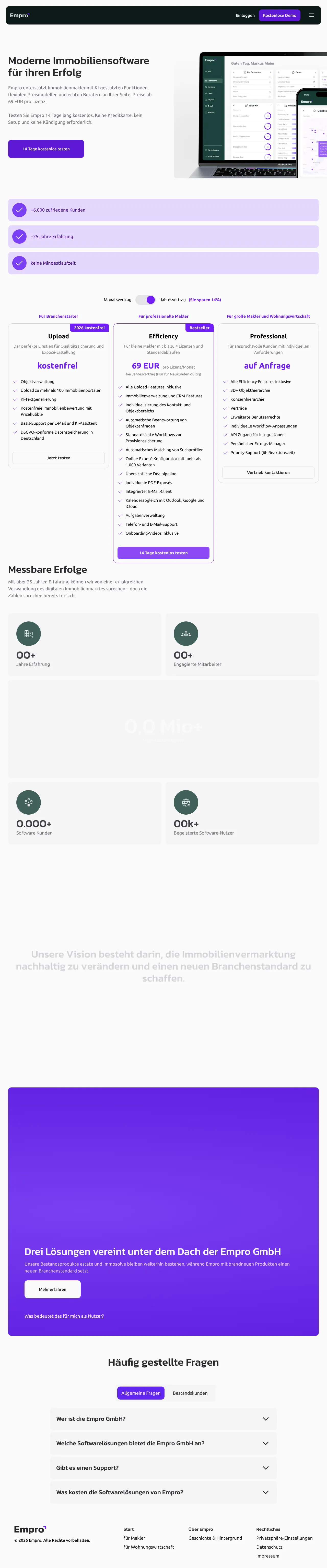
Task: Open footer link Geschichte & Hintergrund
Action: (x=215, y=1538)
